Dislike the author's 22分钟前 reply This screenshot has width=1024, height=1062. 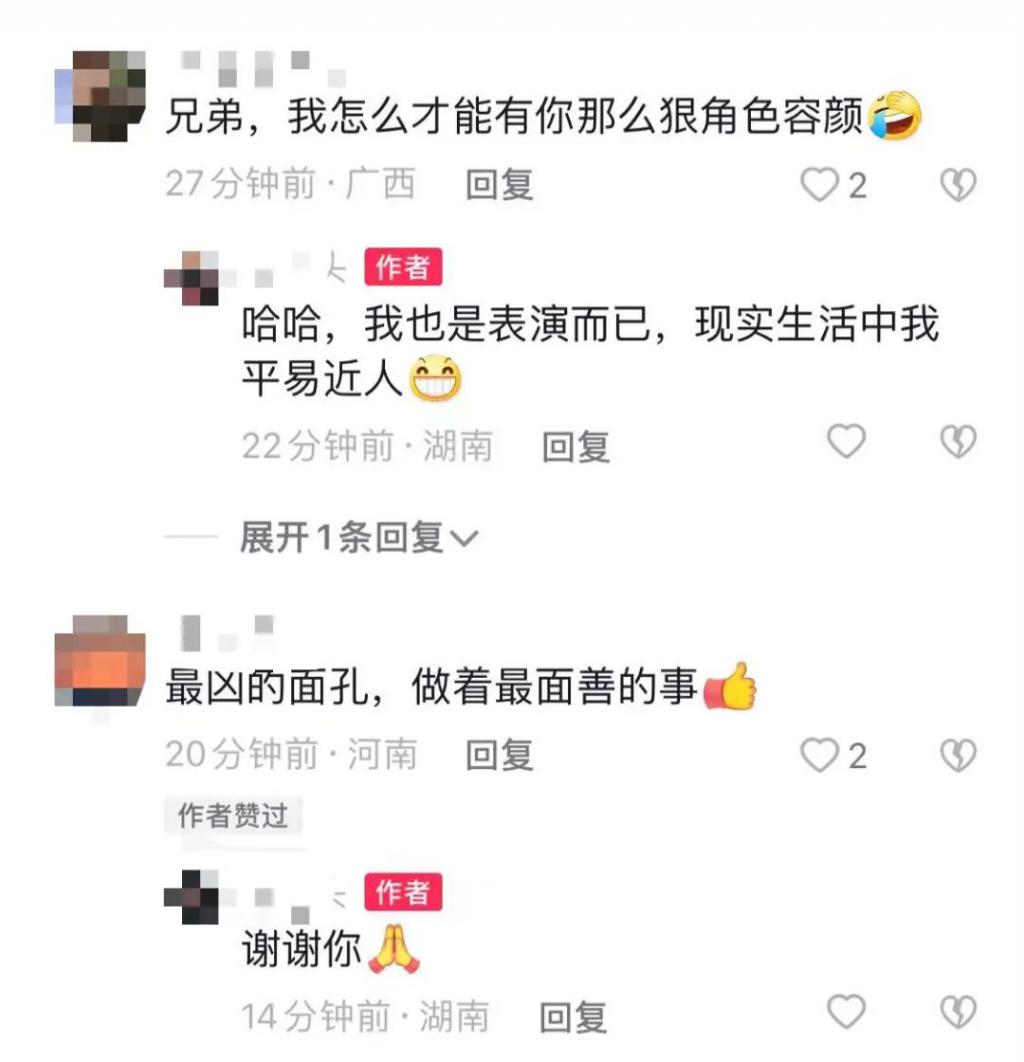coord(958,441)
